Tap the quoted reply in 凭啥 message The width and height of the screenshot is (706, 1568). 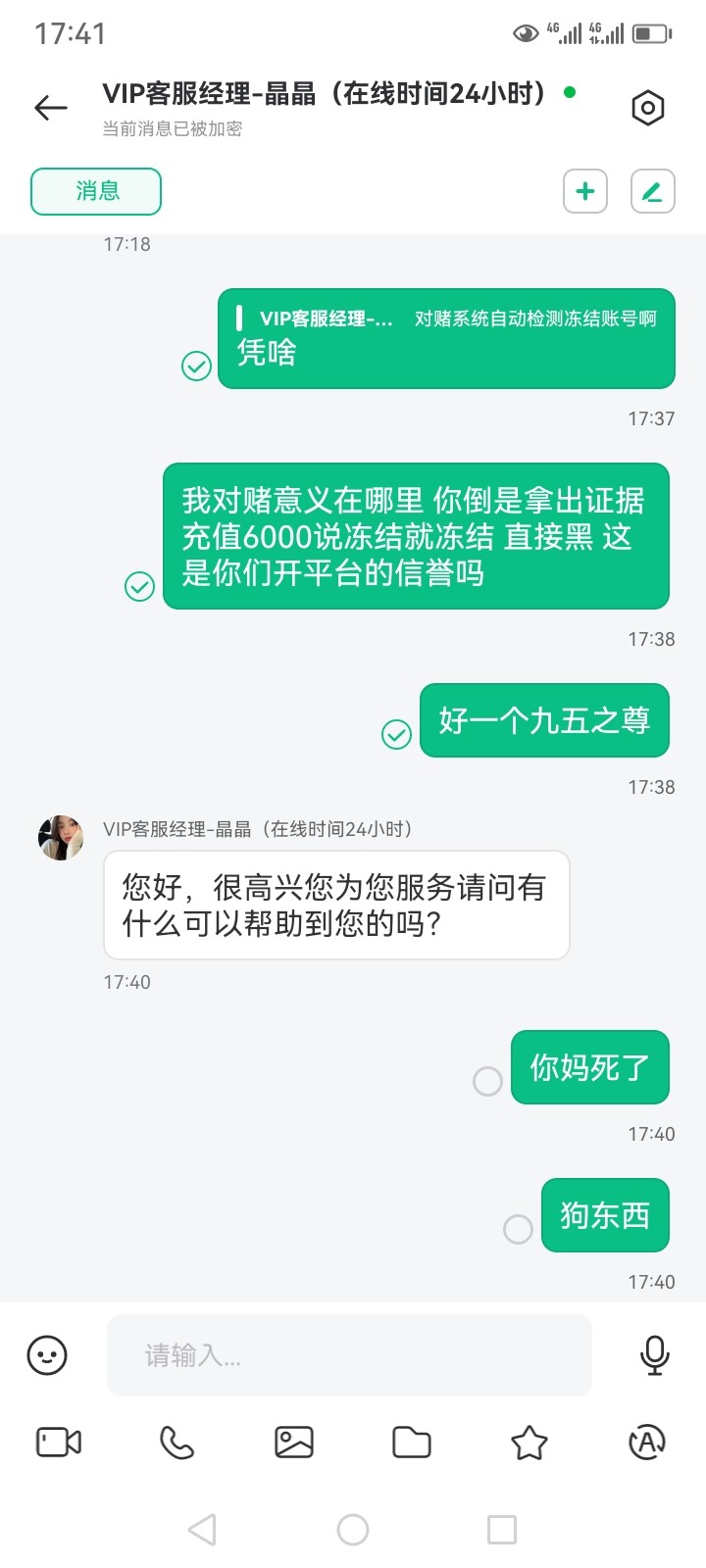446,318
